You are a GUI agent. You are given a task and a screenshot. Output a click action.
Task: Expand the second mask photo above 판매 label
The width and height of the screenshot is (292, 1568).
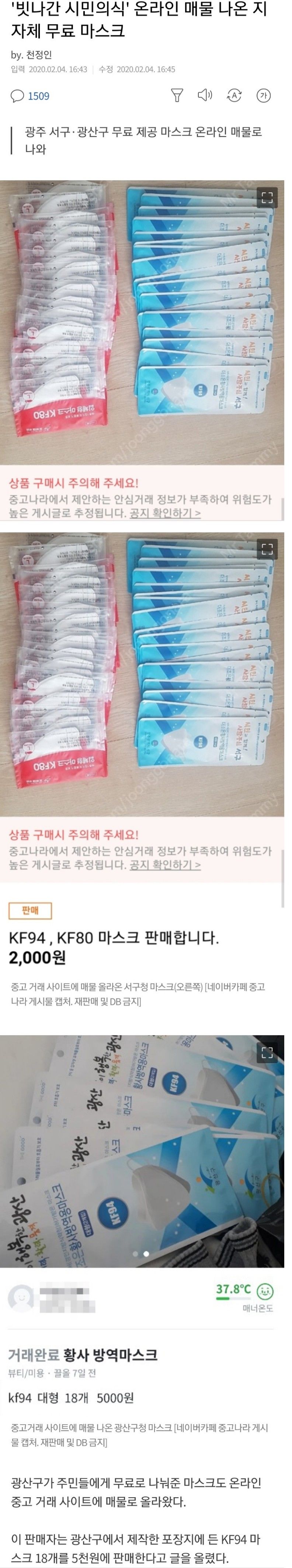pos(267,549)
